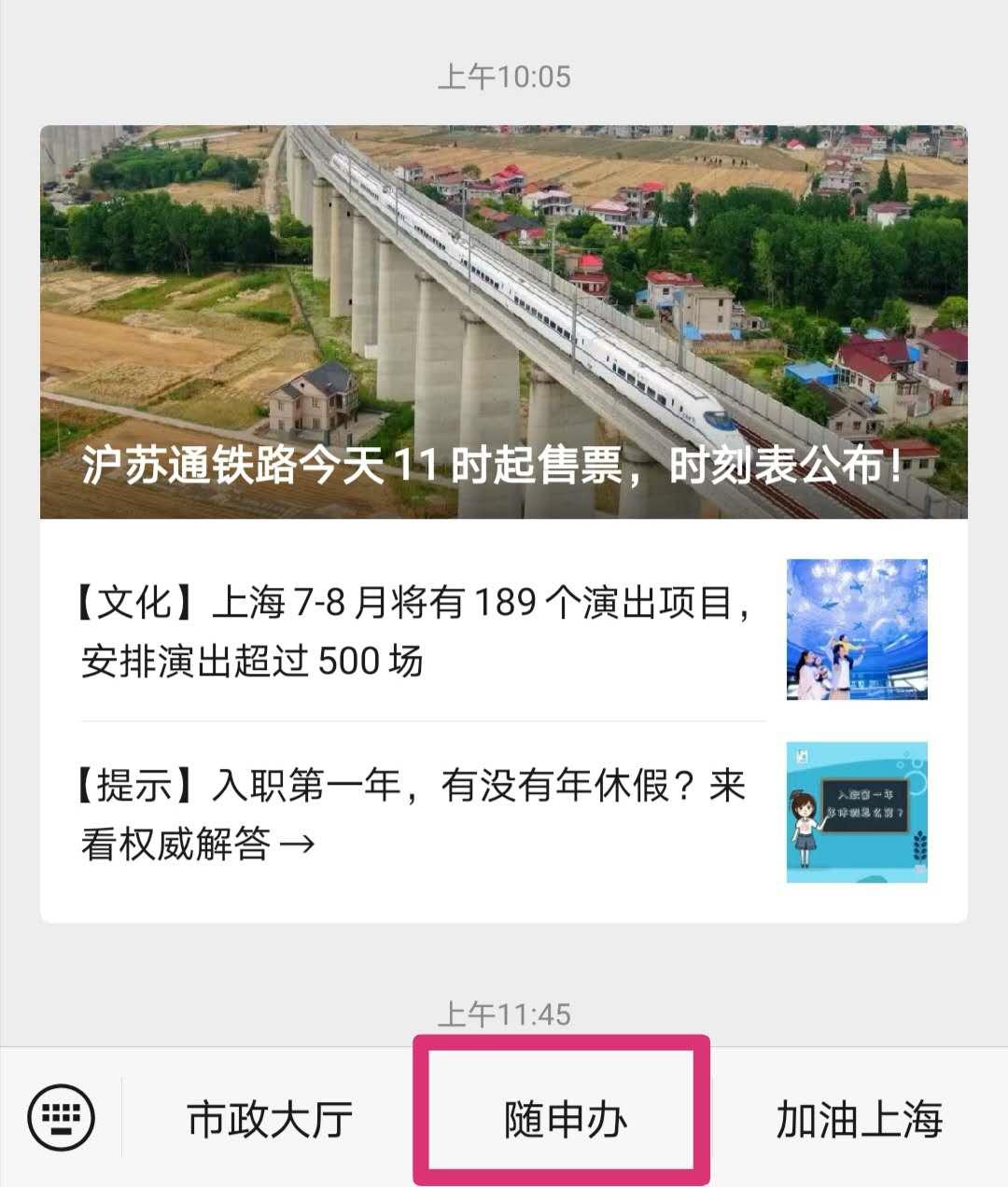The width and height of the screenshot is (1008, 1187).
Task: Tap the 随申办 menu button
Action: (563, 1118)
